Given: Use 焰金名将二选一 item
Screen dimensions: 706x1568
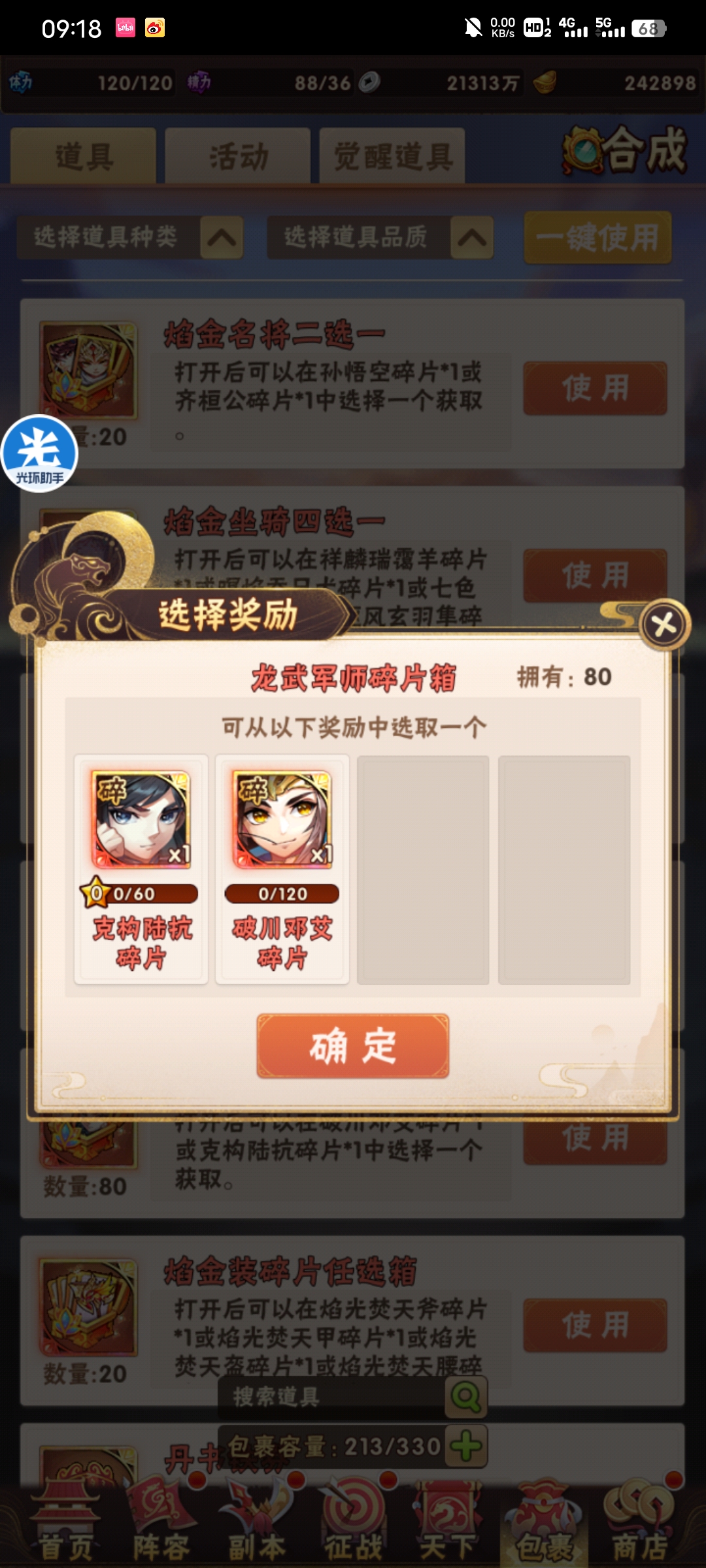Looking at the screenshot, I should coord(595,388).
